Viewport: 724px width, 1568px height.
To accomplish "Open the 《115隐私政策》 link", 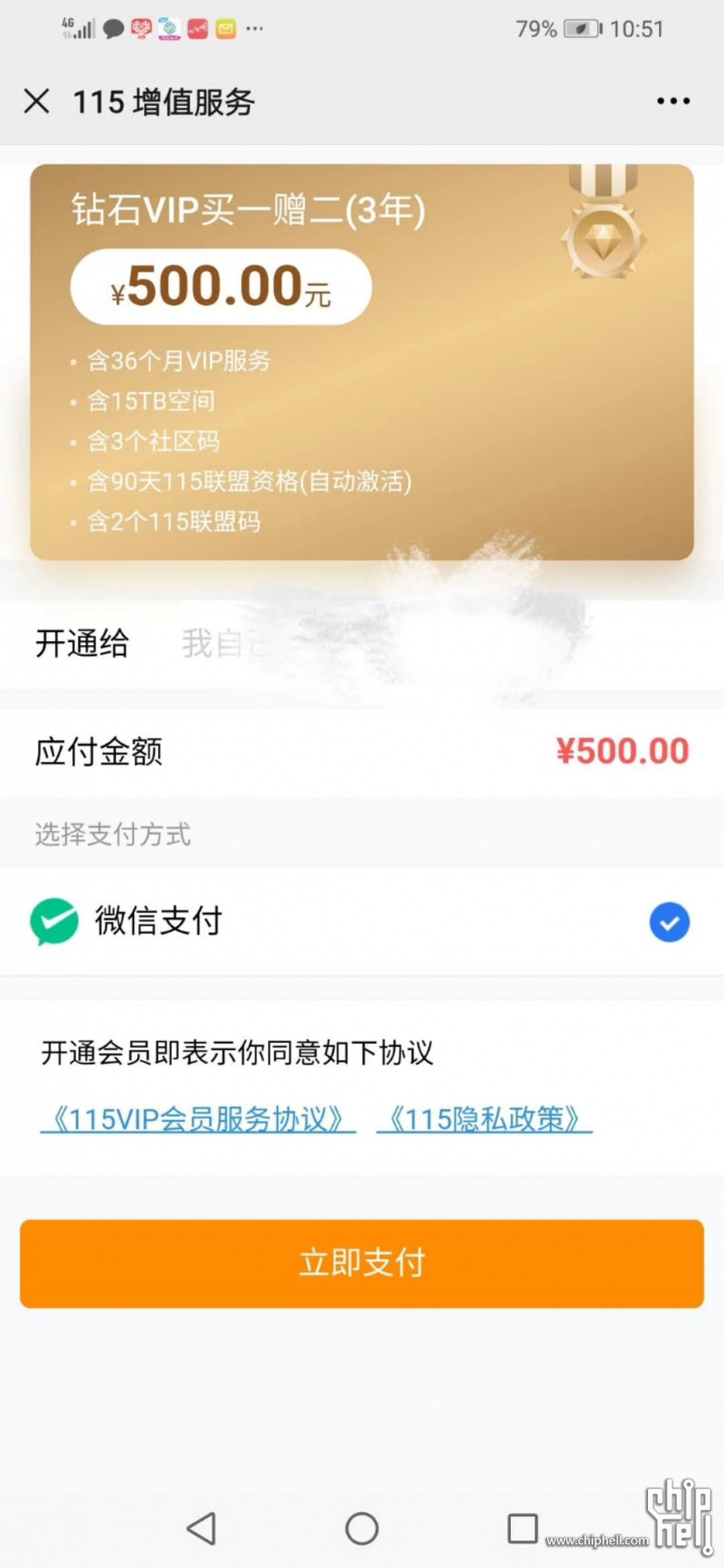I will point(484,1119).
